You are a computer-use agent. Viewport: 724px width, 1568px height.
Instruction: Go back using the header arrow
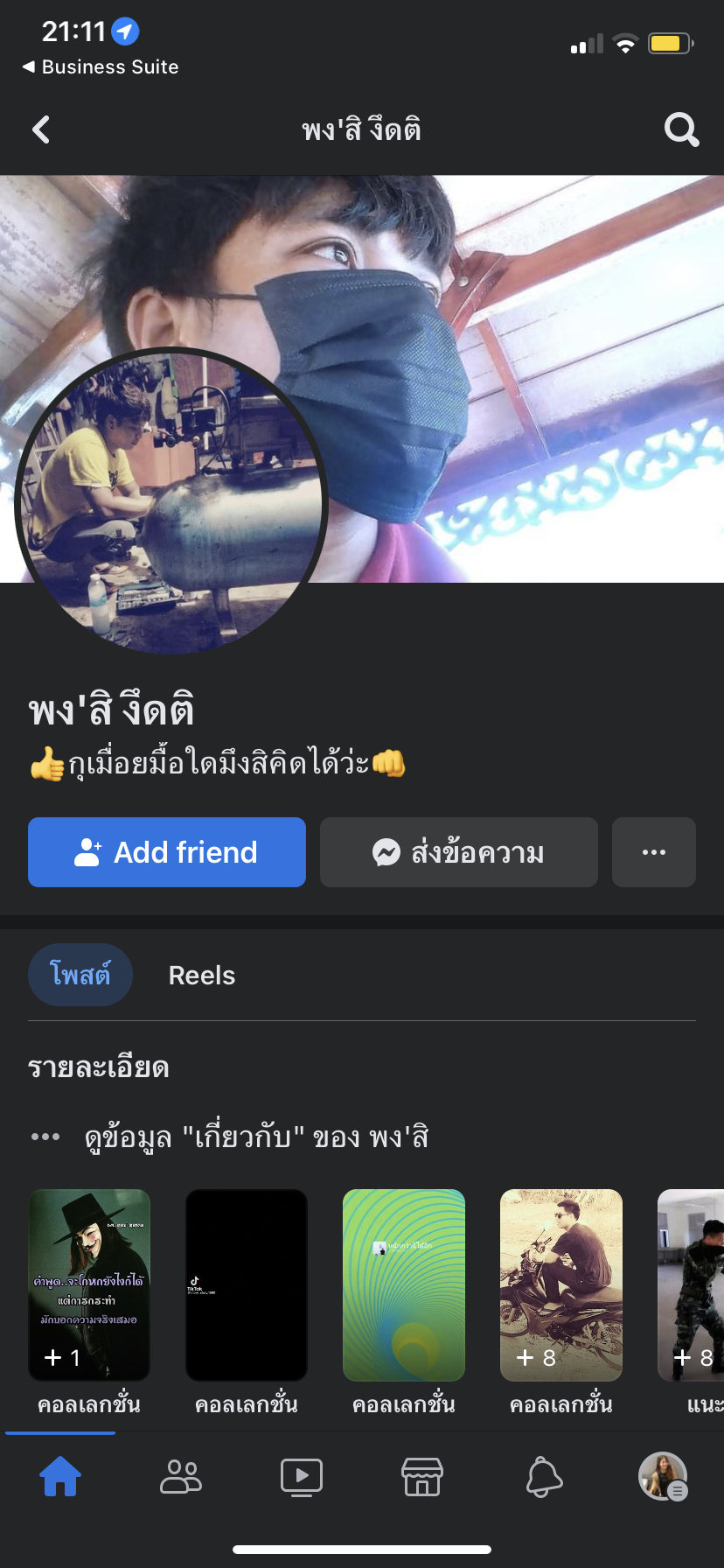41,129
